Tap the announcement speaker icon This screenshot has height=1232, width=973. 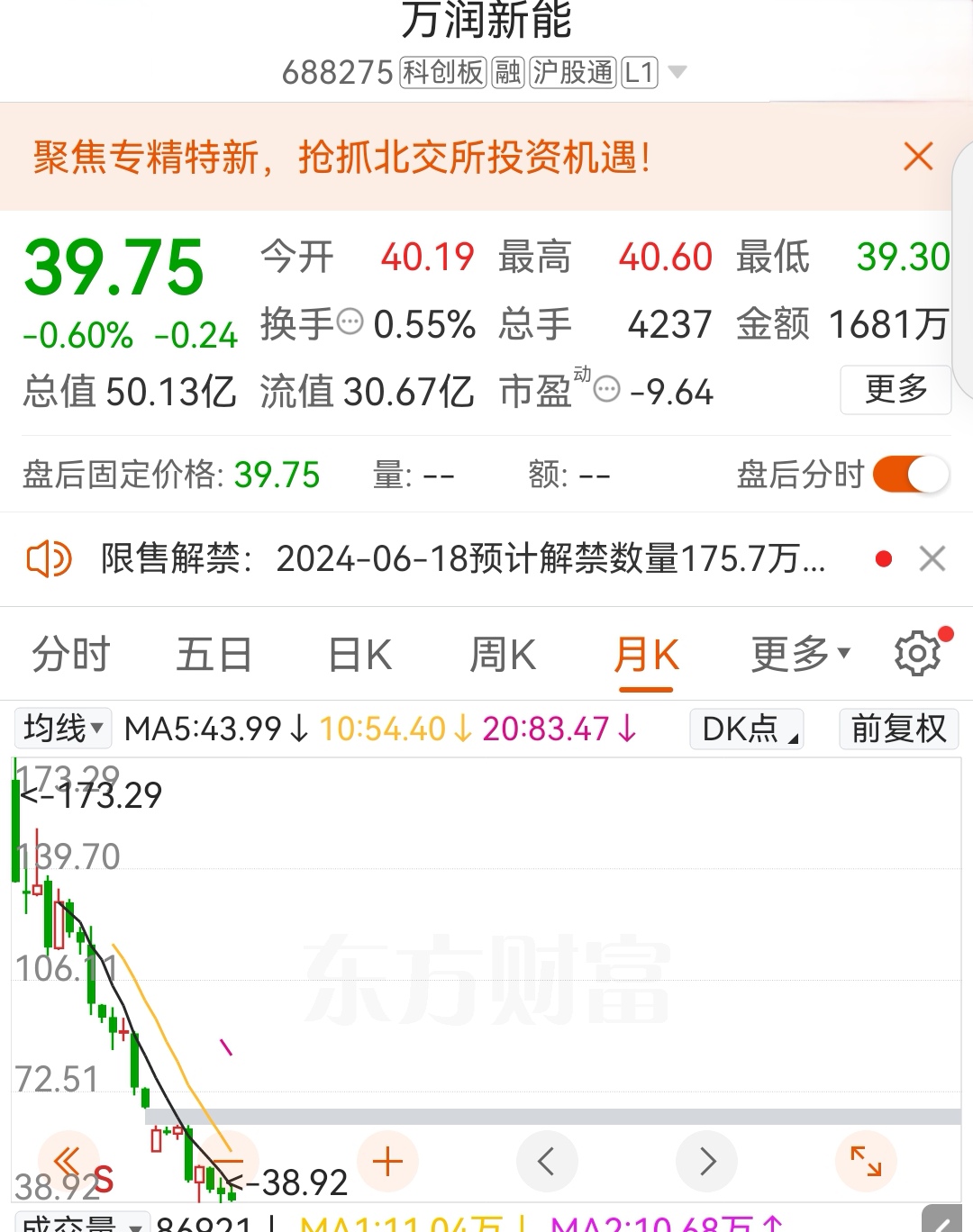(50, 559)
